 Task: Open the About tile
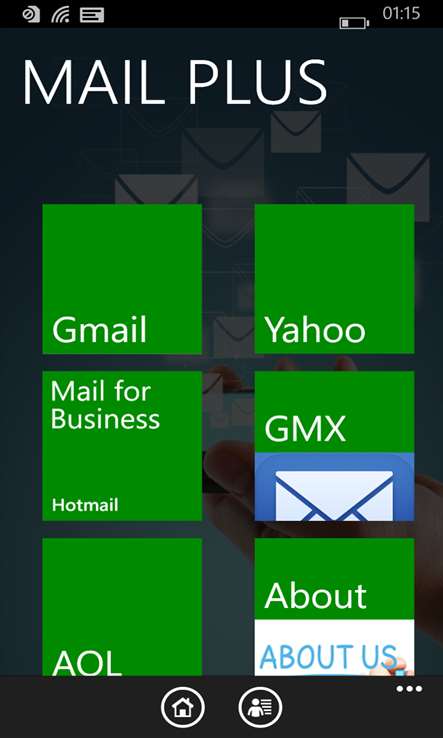(x=334, y=607)
